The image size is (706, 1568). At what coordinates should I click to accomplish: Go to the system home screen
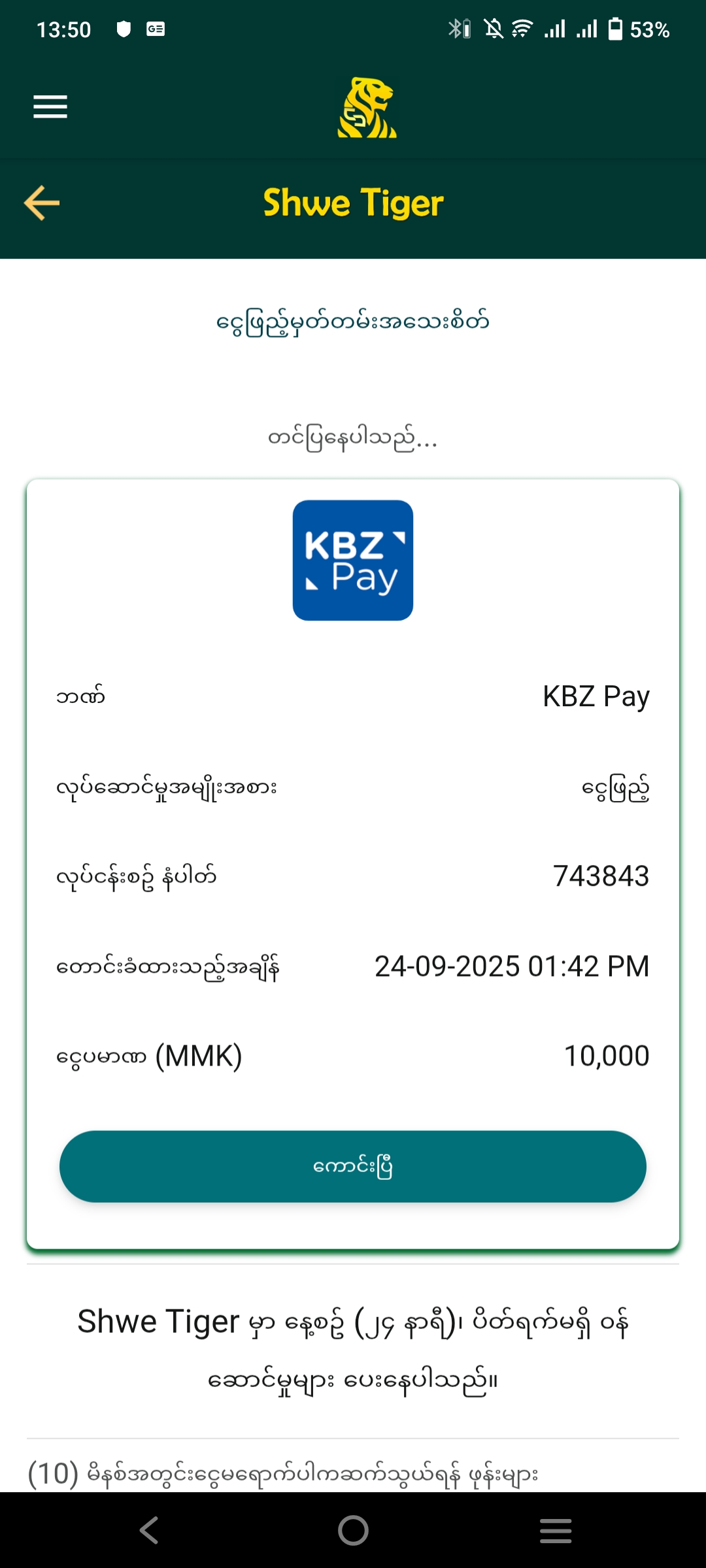click(x=353, y=1530)
